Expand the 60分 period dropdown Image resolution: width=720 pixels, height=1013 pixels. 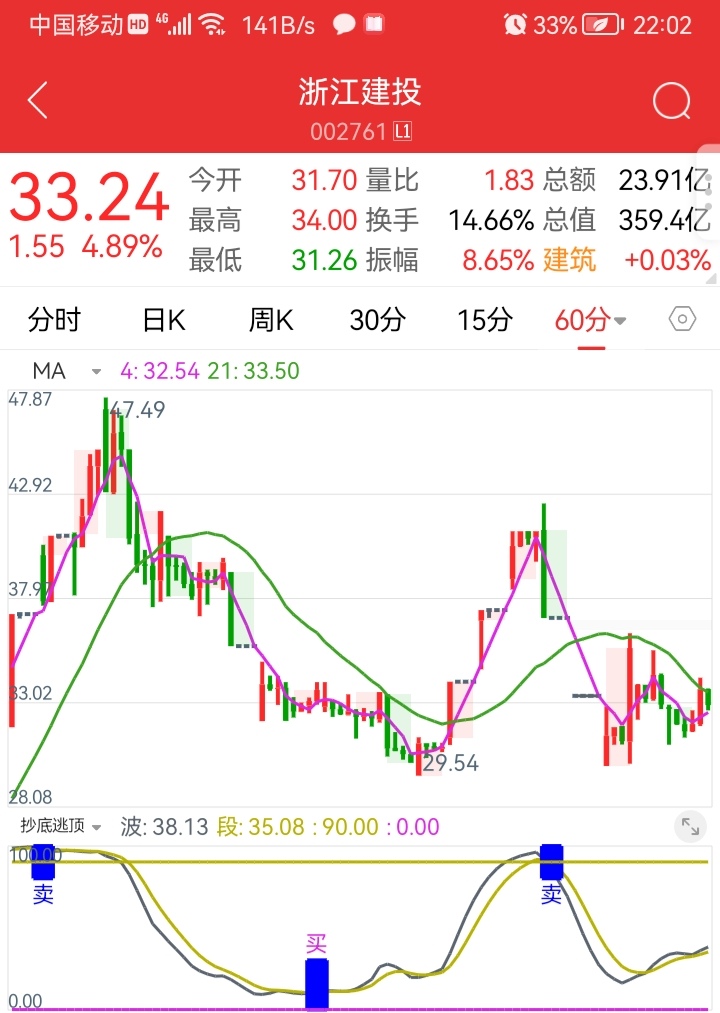click(590, 320)
